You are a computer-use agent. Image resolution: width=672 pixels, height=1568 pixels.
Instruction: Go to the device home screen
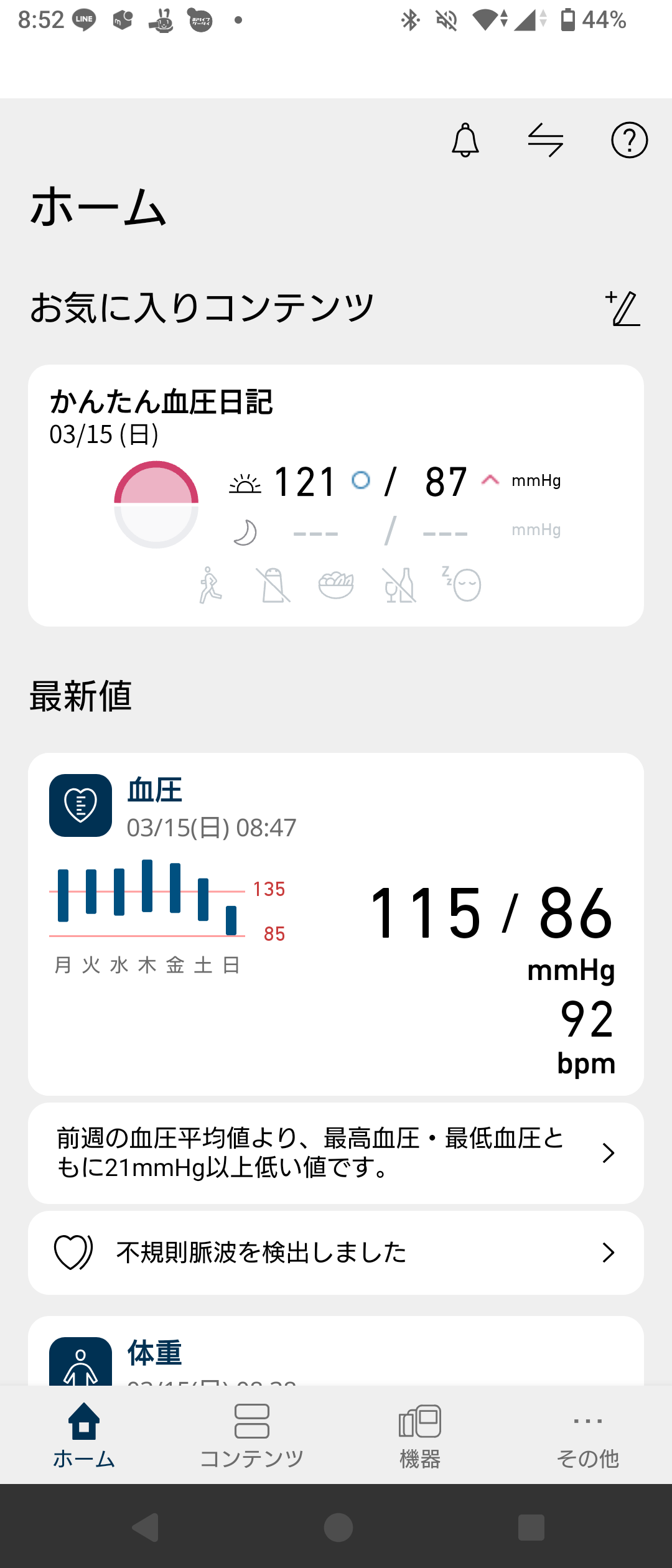(338, 1526)
